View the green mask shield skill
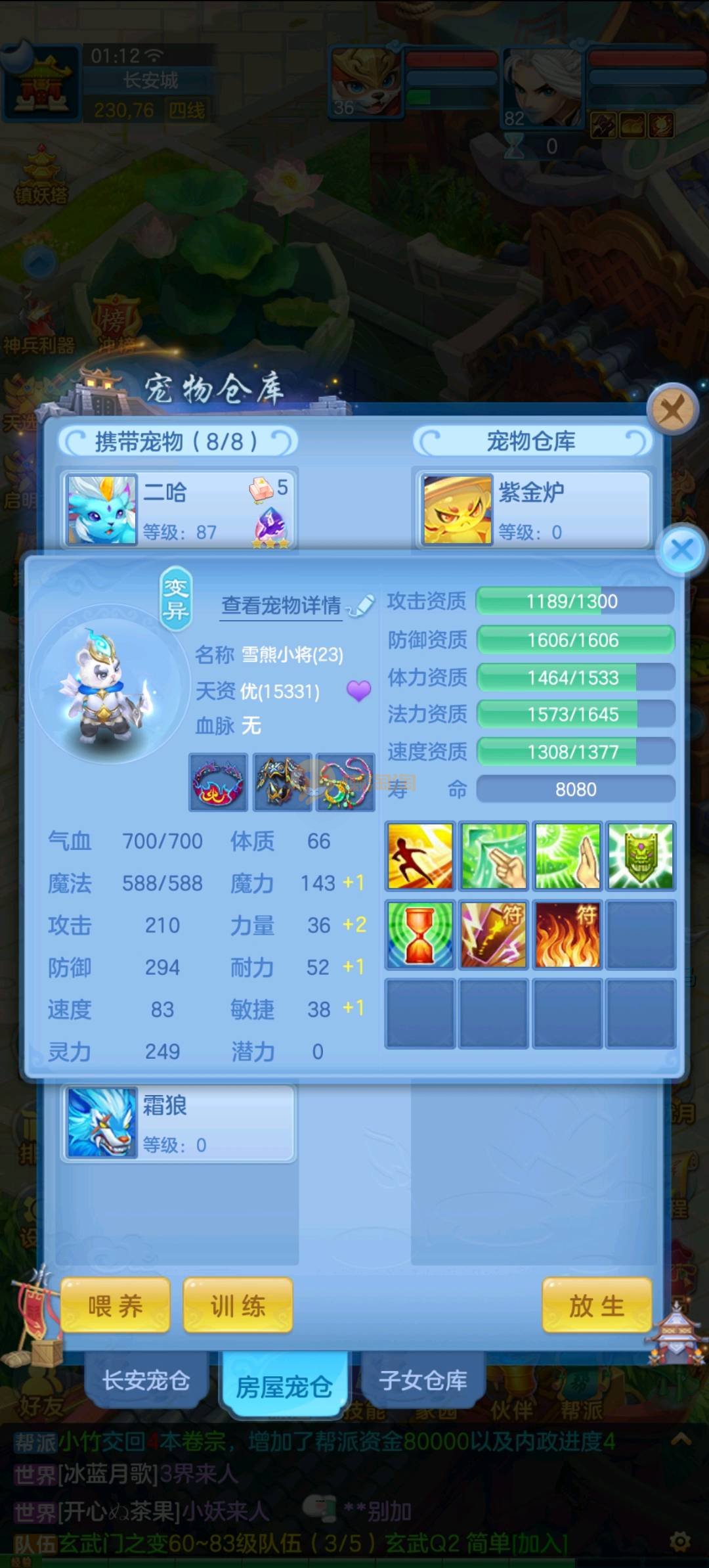The image size is (709, 1568). coord(640,856)
